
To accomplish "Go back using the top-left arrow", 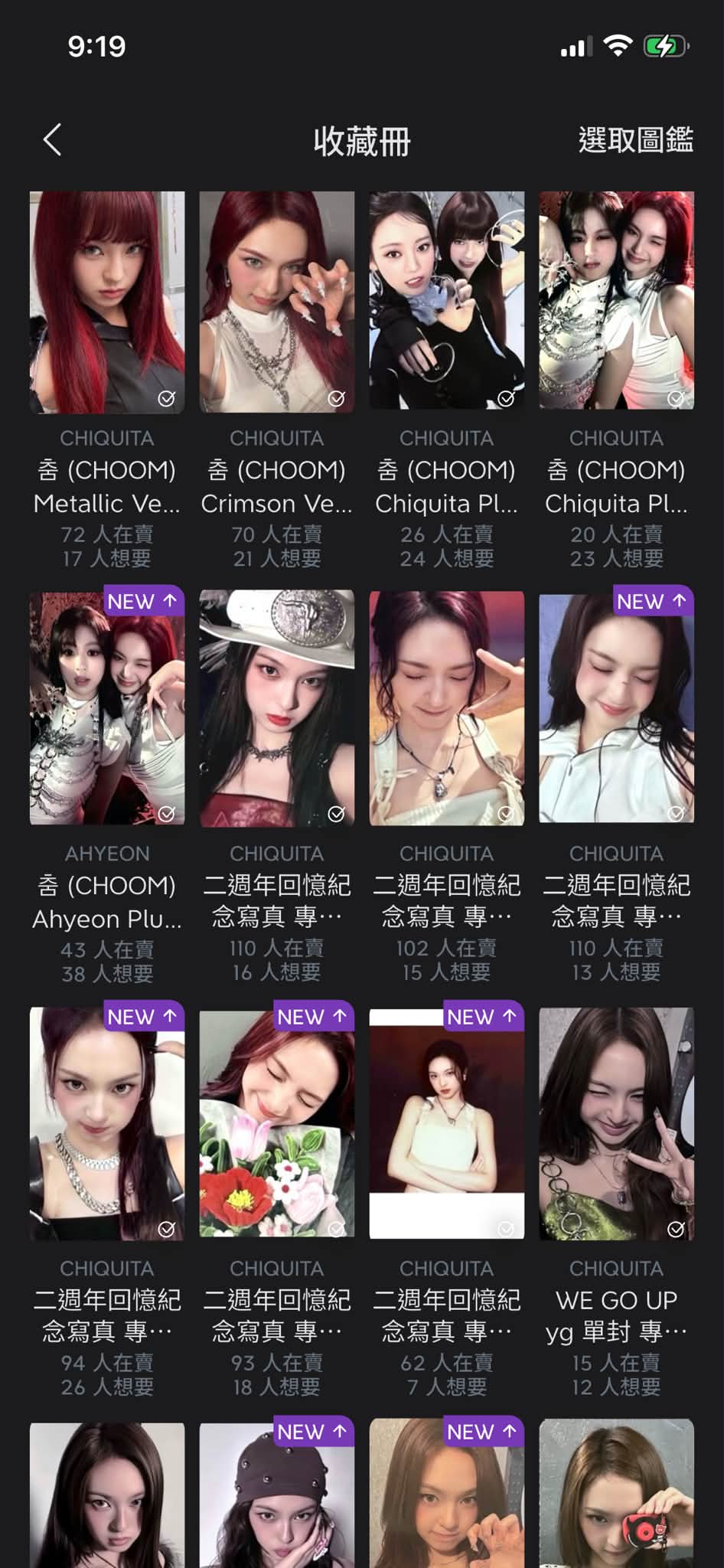I will pos(52,140).
